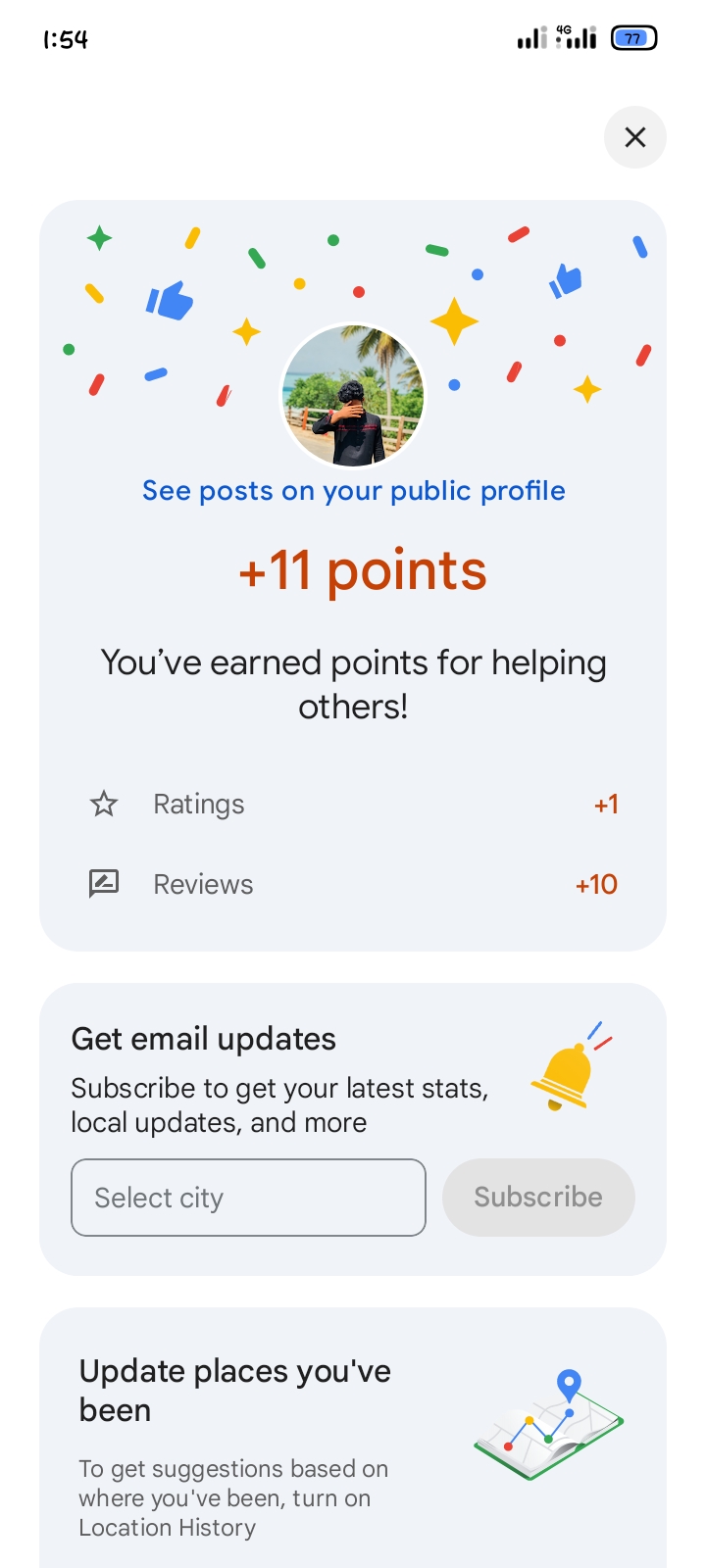Open the Select city dropdown
Viewport: 706px width, 1568px height.
click(x=248, y=1198)
